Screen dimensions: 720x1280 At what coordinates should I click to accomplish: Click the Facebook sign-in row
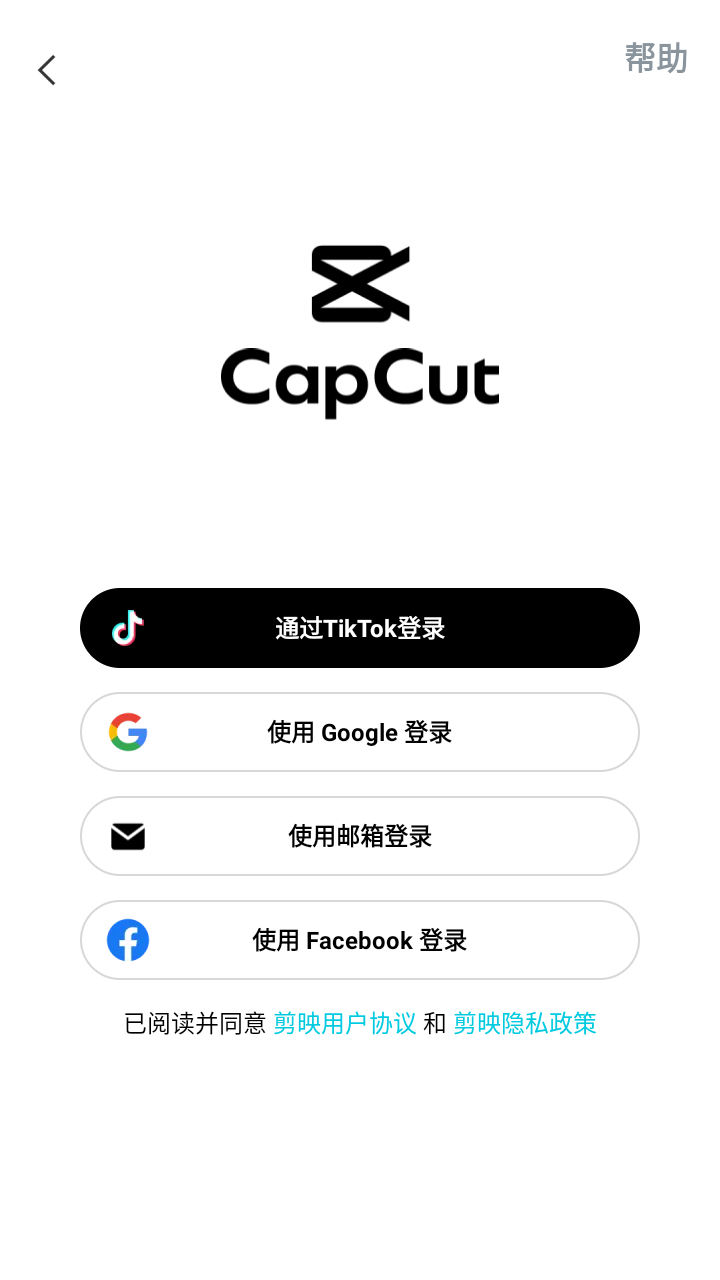click(360, 940)
